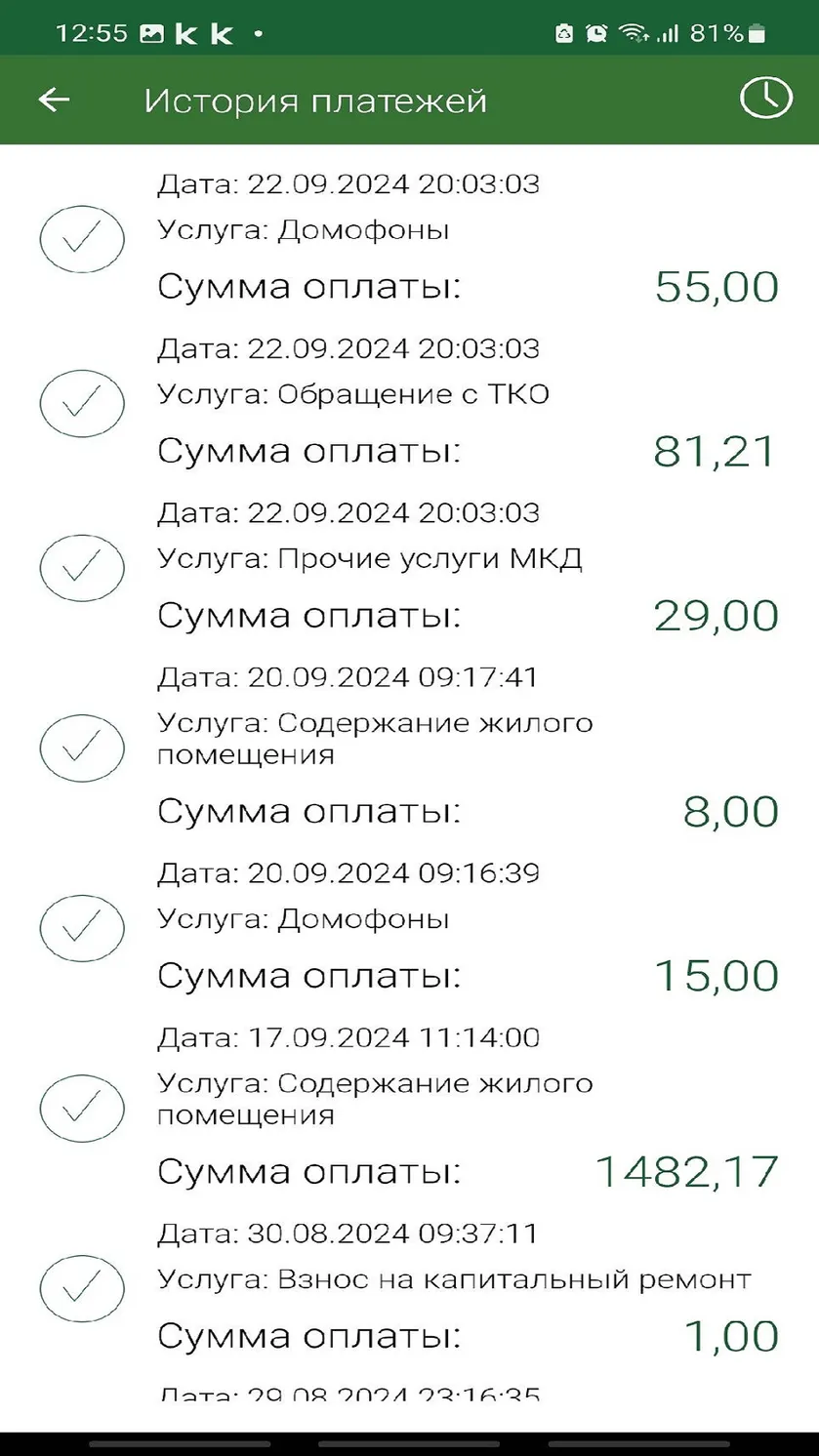Go back using the top-left arrow
819x1456 pixels.
54,100
